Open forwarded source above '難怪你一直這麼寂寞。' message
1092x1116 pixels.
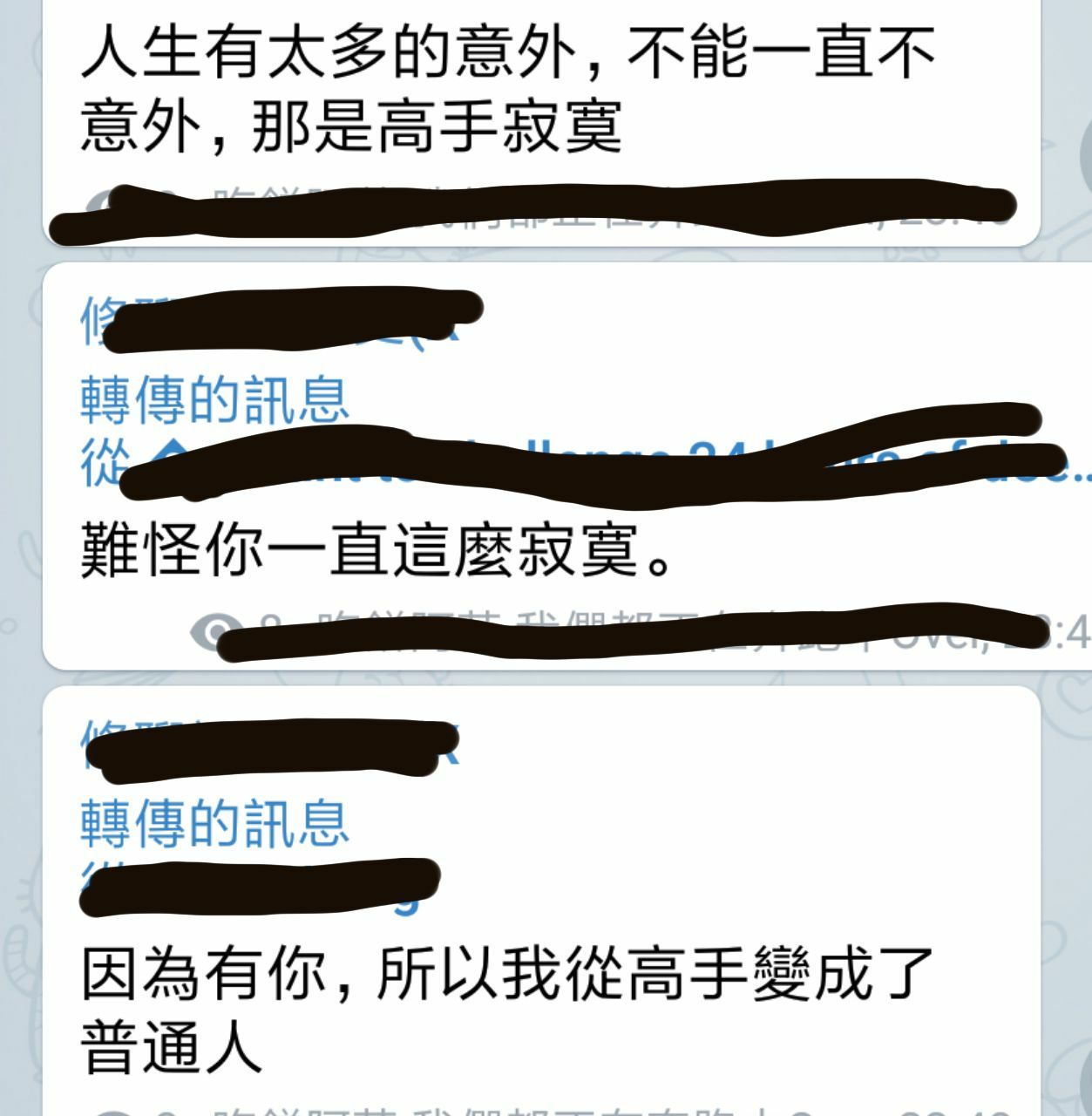(575, 464)
